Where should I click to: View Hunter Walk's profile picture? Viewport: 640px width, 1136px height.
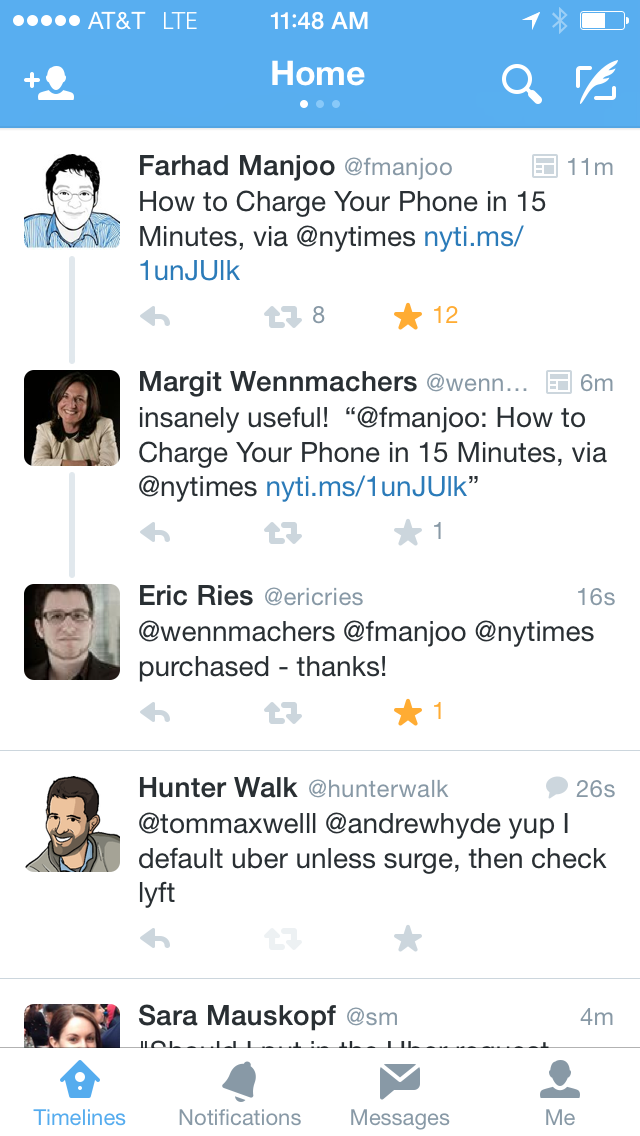(72, 822)
